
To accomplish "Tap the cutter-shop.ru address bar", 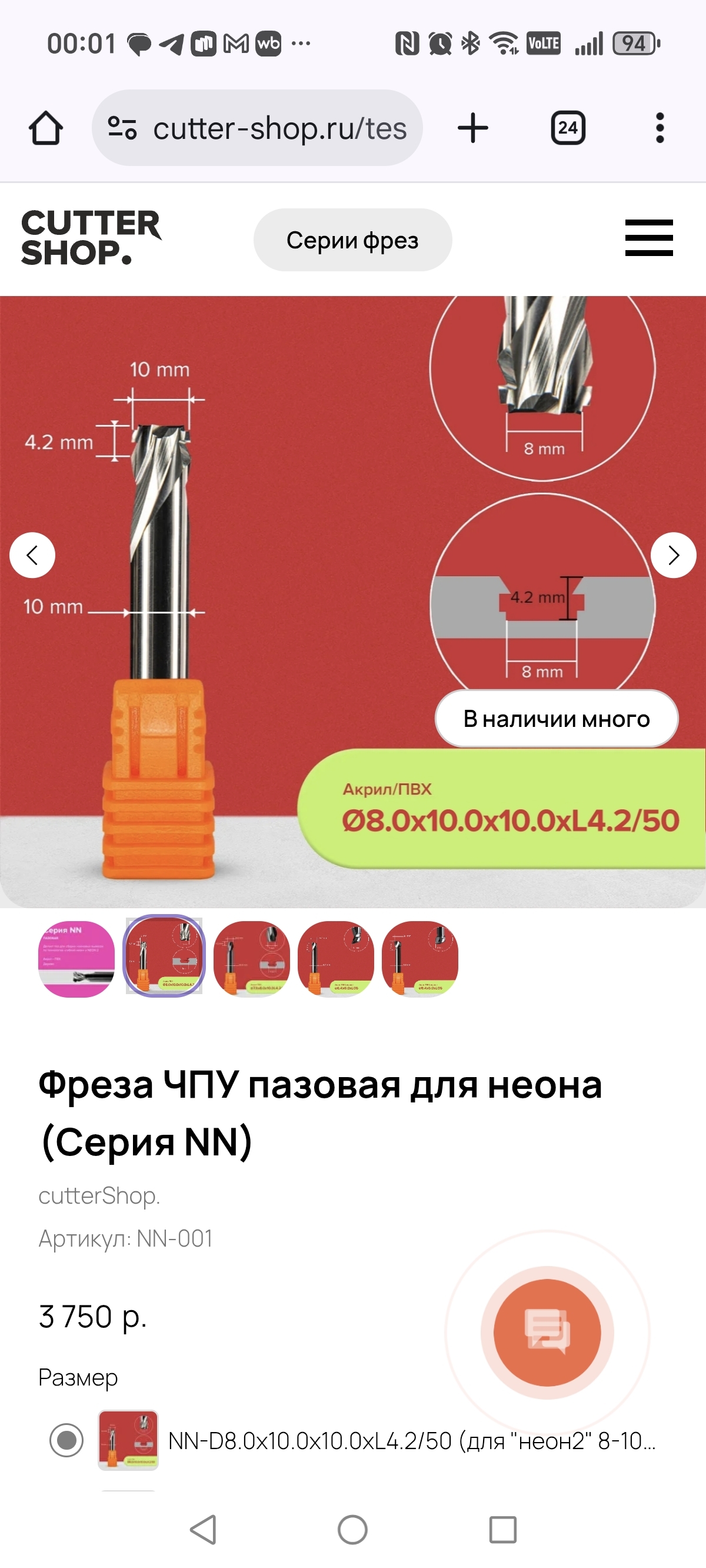I will coord(257,128).
